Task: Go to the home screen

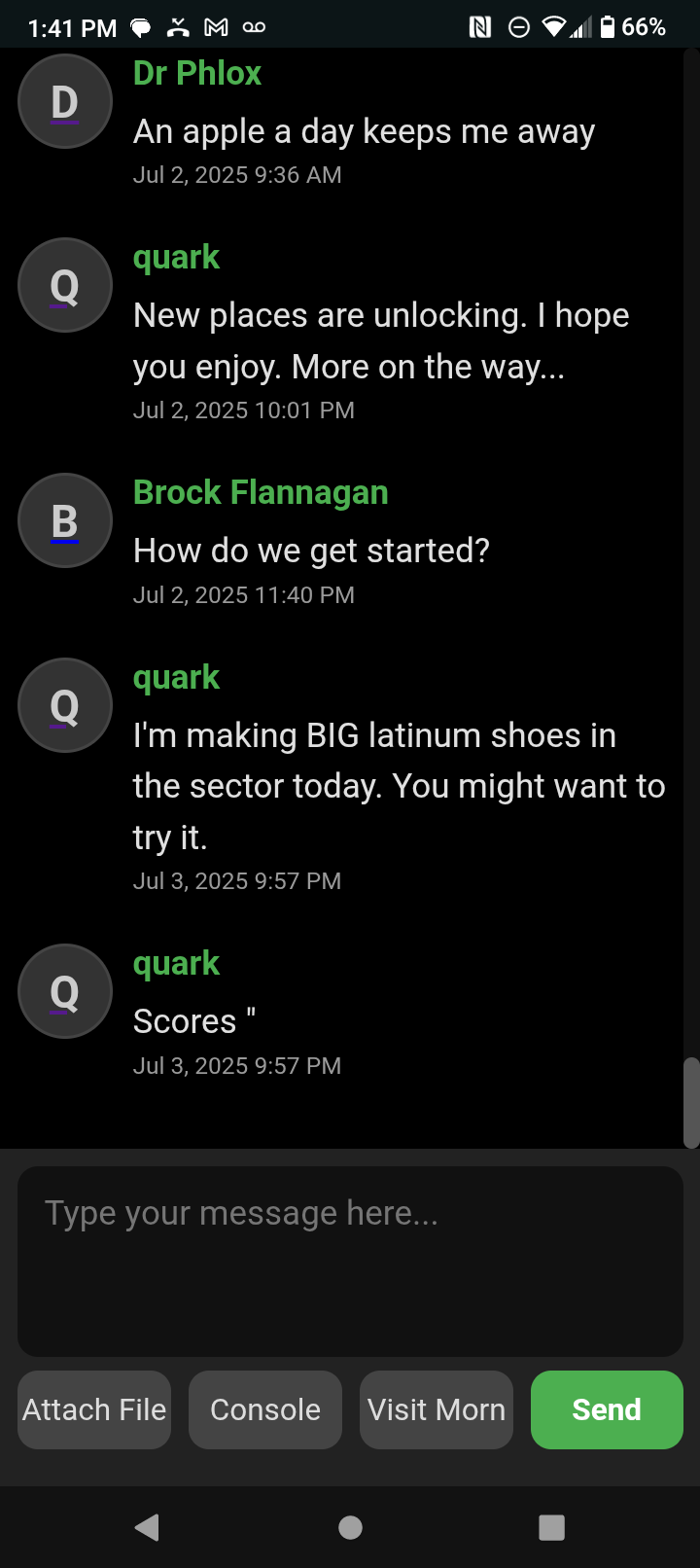Action: (350, 1527)
